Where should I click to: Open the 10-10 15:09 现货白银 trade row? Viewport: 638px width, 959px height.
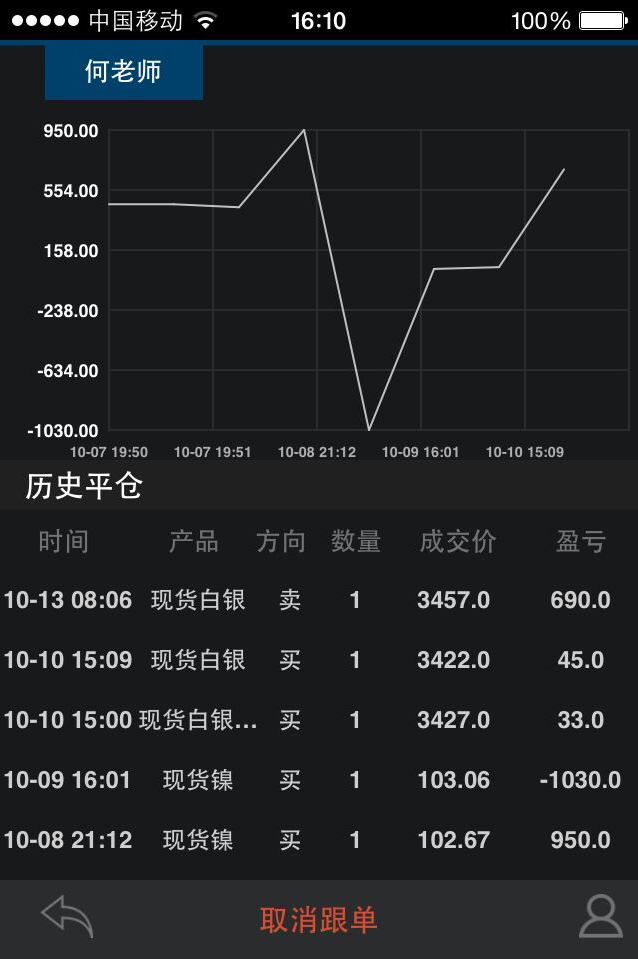tap(319, 660)
